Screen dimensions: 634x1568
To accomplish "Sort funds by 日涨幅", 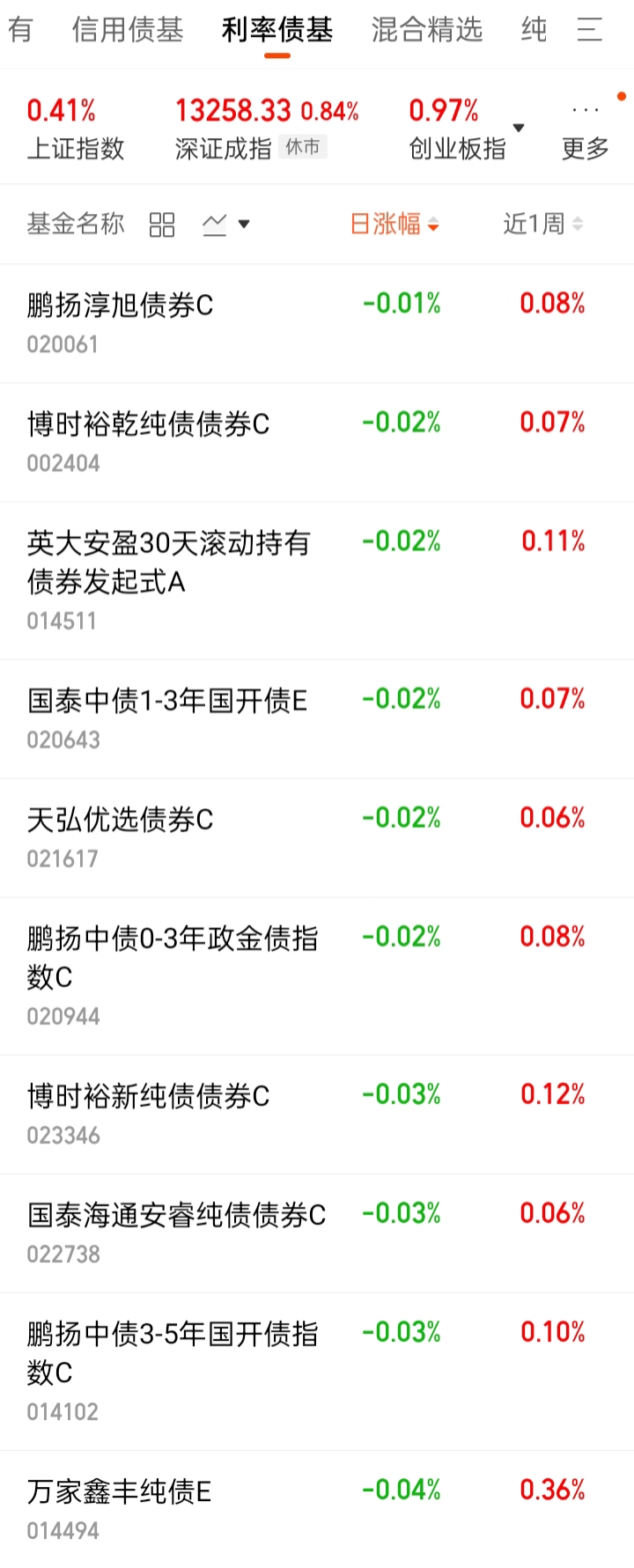I will coord(394,225).
